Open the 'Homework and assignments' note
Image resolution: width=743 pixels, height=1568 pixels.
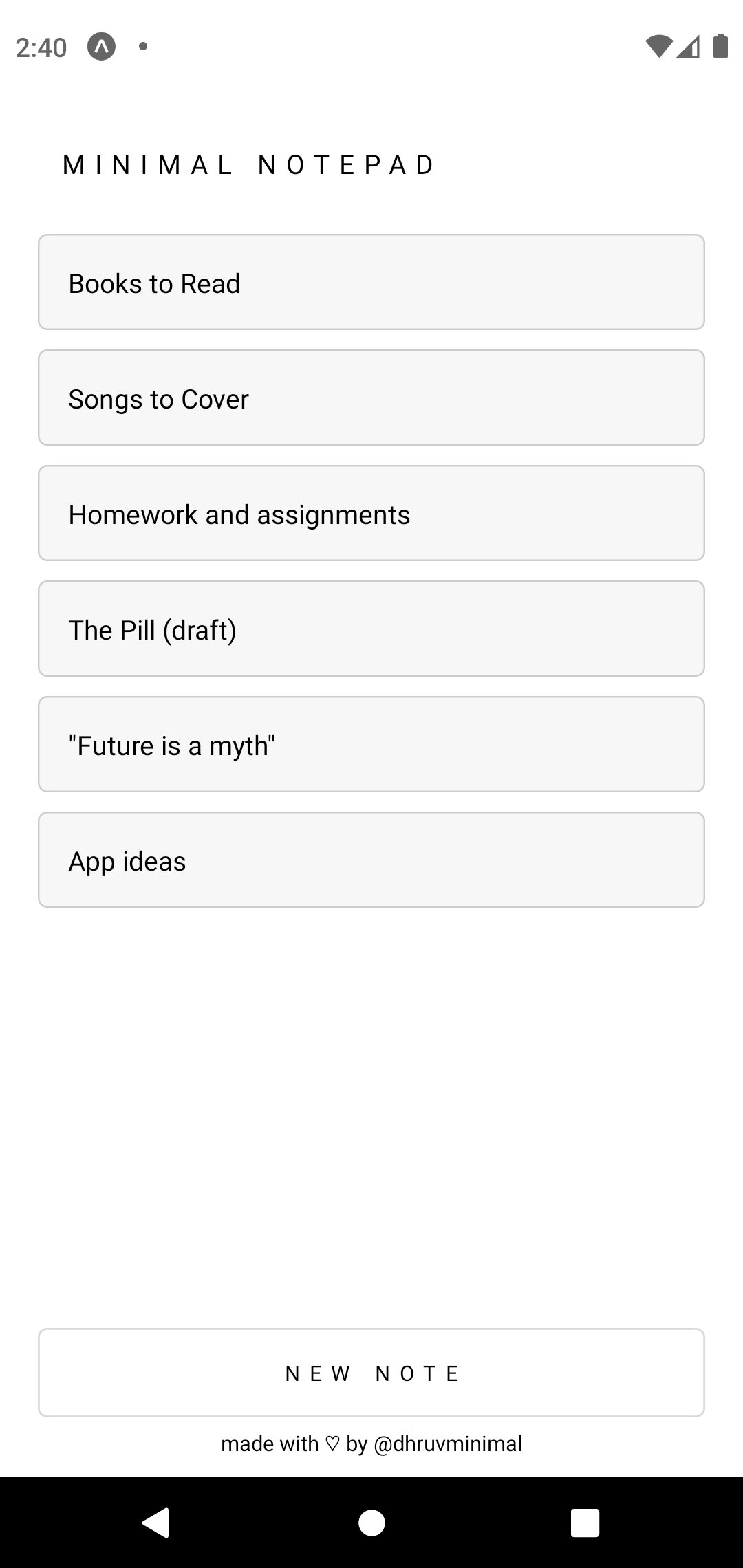click(x=371, y=513)
